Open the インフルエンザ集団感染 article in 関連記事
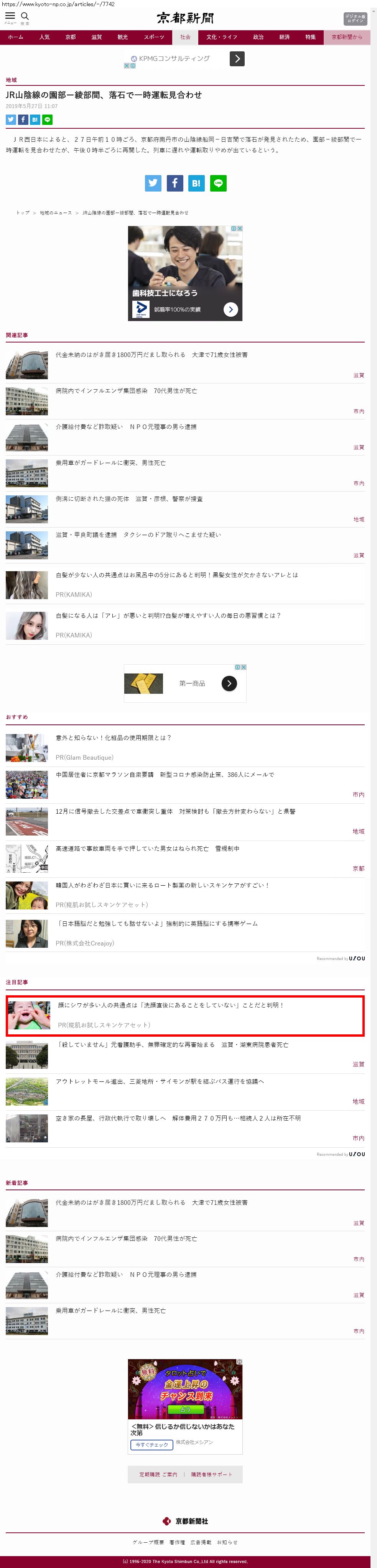The width and height of the screenshot is (377, 1568). pyautogui.click(x=126, y=391)
